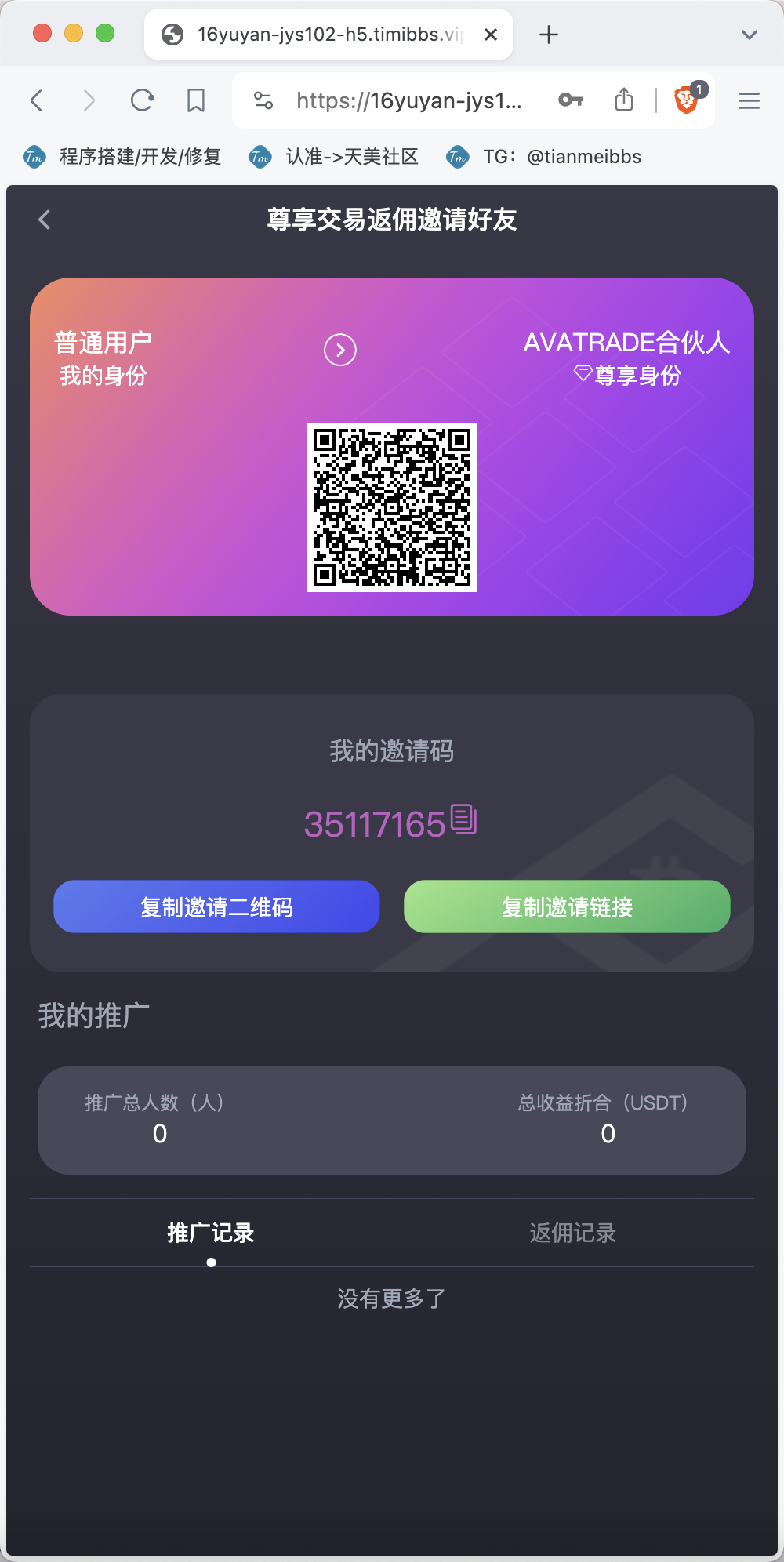Close the 16yuyan-jys102-h5 browser tab

coord(491,35)
